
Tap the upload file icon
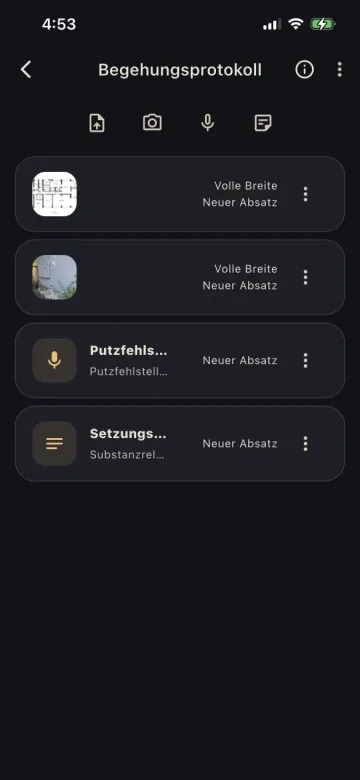point(97,122)
